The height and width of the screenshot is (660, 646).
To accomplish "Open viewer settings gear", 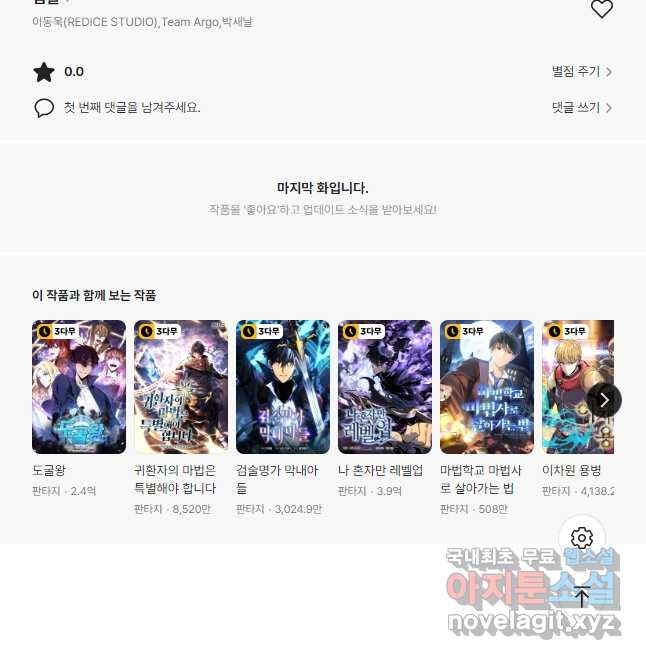I will tap(582, 538).
